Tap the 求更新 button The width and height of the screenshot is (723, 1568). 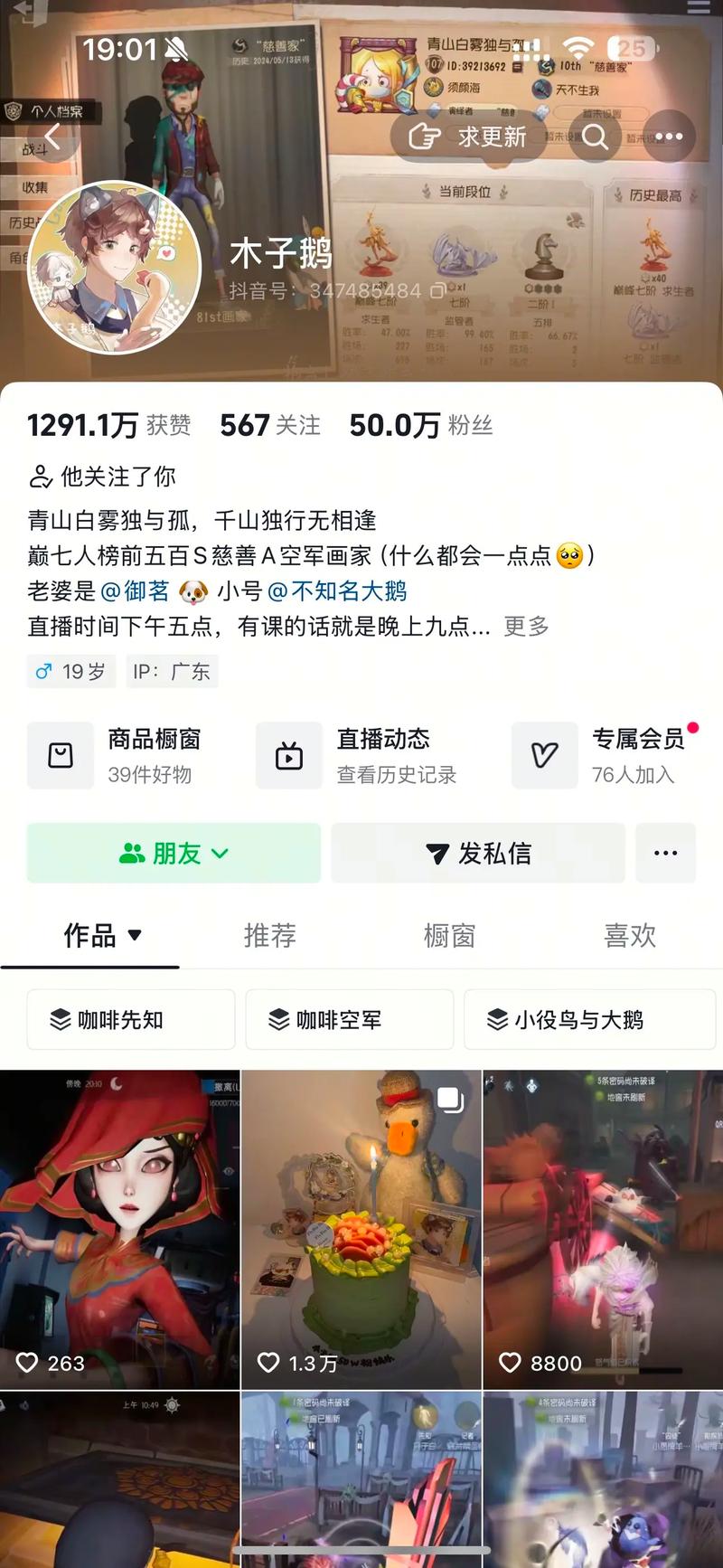coord(468,137)
